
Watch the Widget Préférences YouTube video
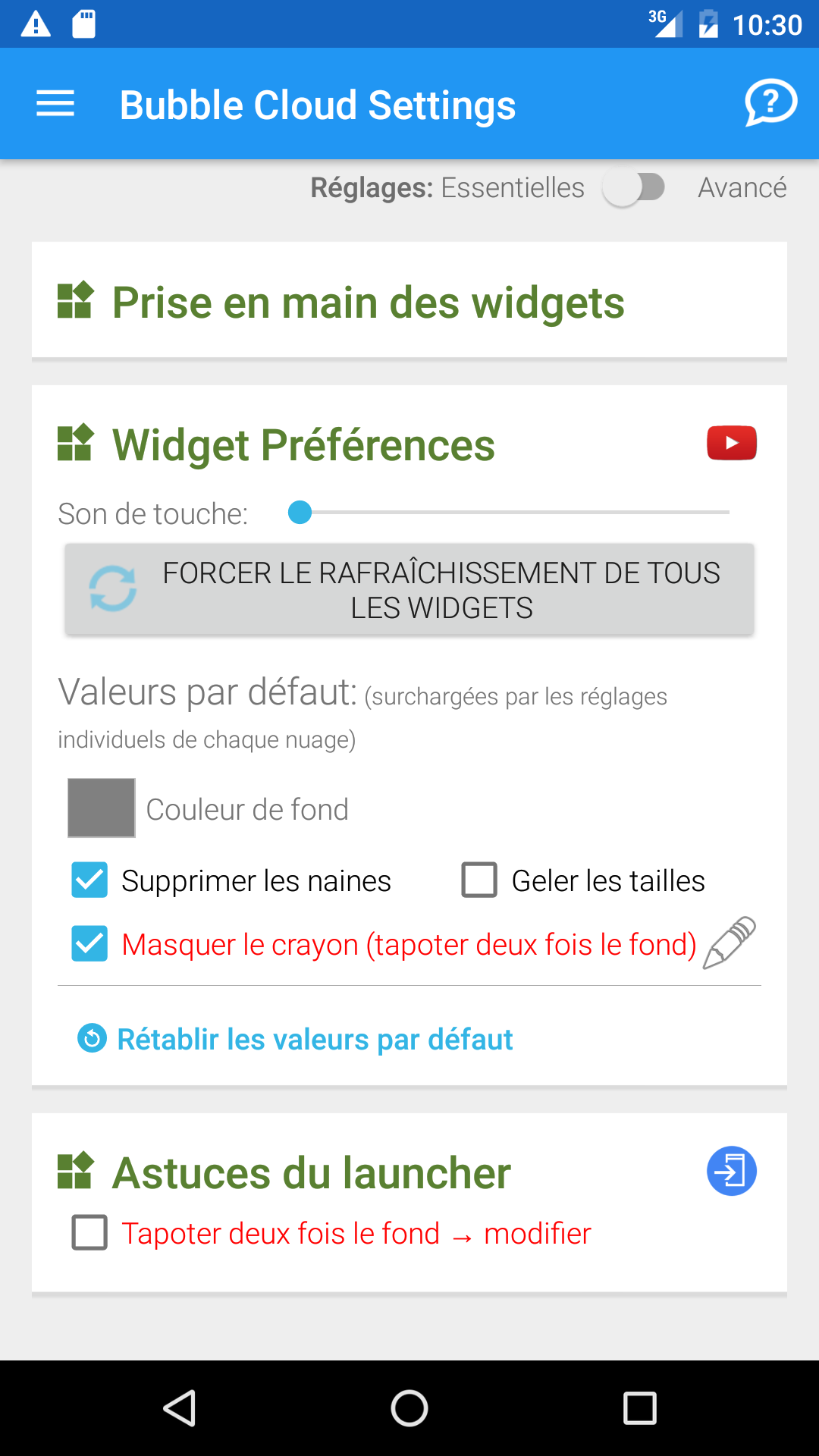731,443
